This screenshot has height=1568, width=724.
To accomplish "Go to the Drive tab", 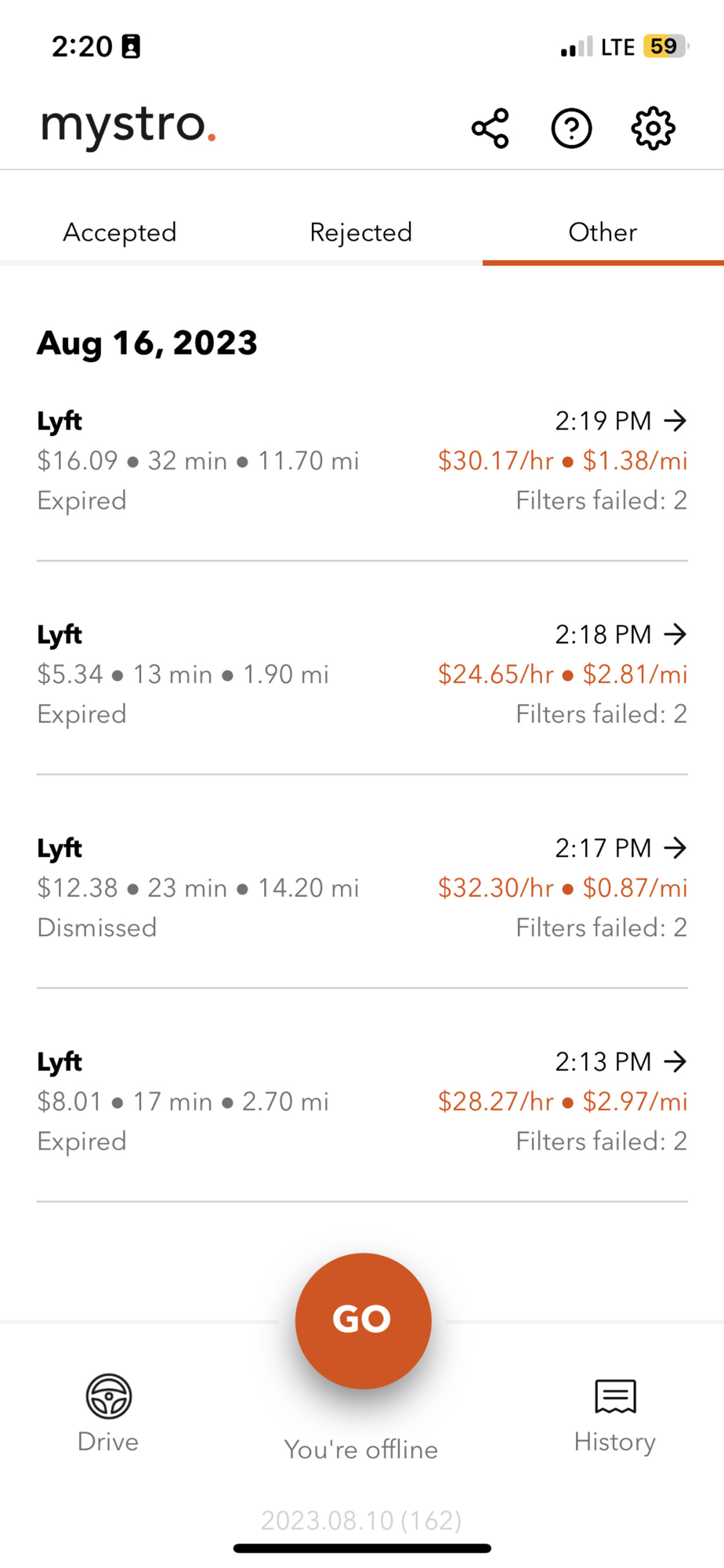I will click(x=108, y=1413).
